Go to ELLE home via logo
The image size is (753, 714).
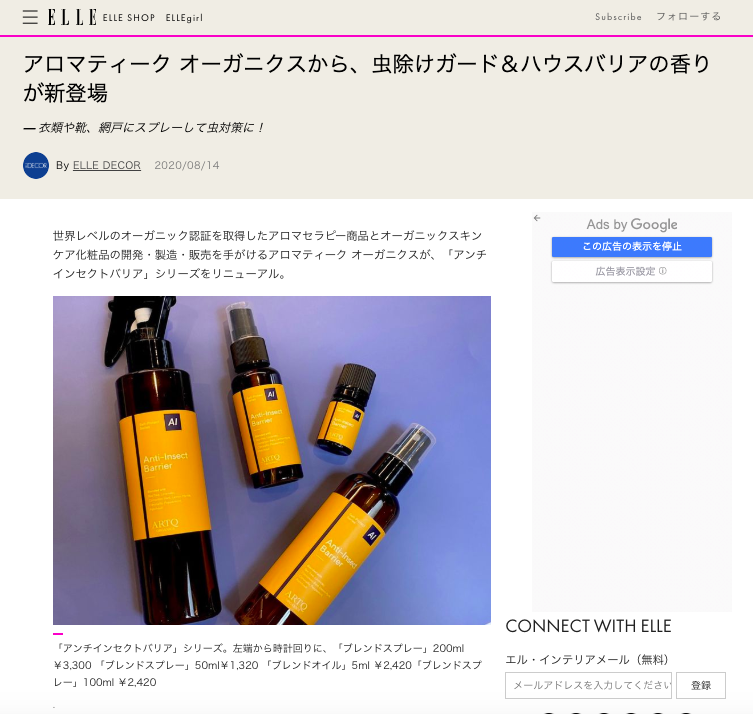click(72, 17)
